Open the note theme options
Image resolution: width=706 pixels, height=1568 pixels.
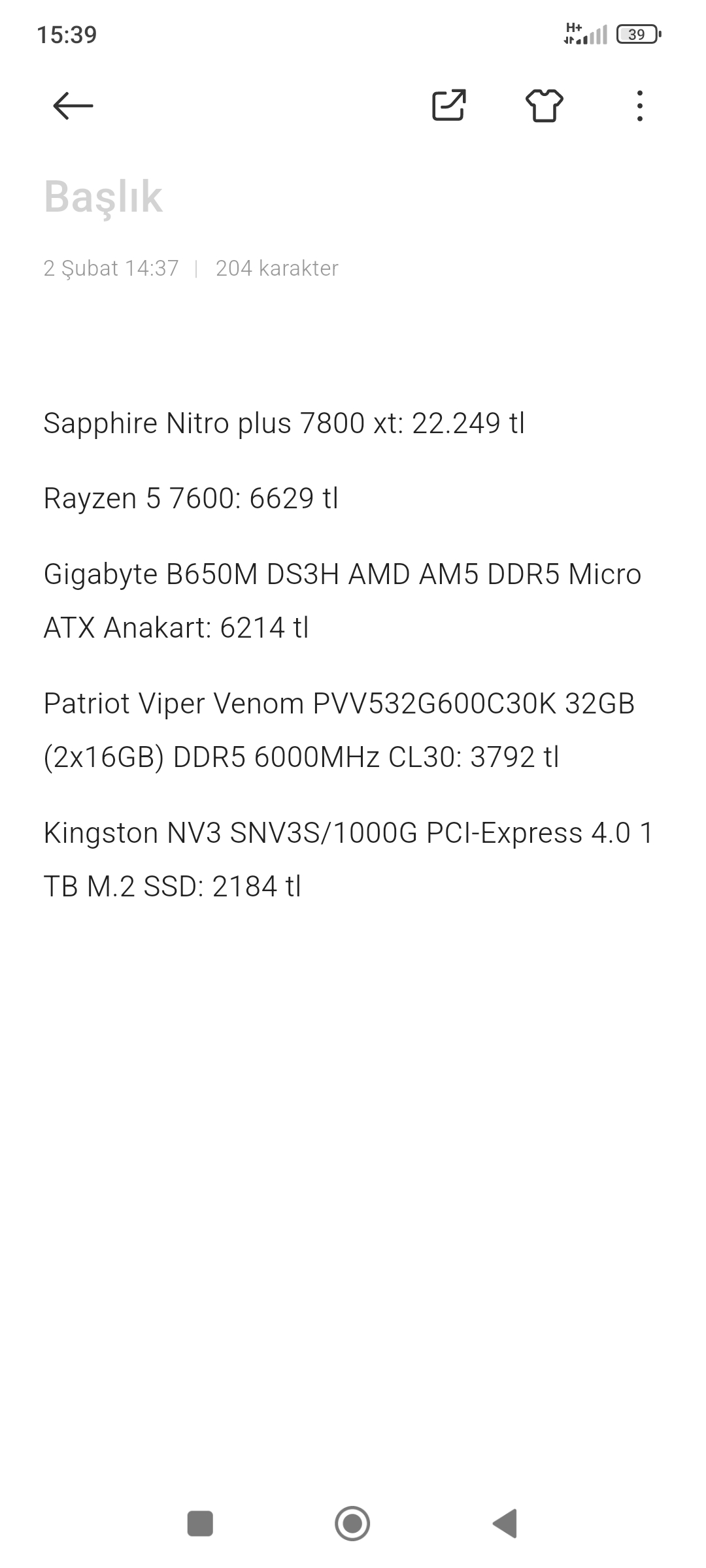[x=544, y=106]
